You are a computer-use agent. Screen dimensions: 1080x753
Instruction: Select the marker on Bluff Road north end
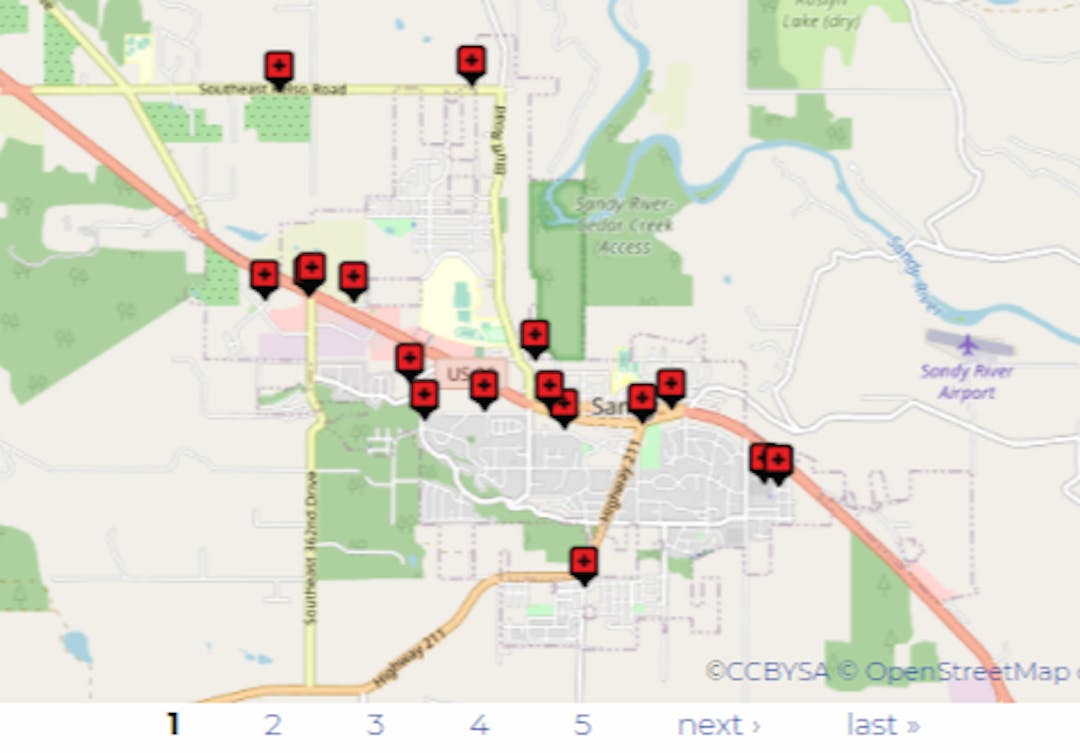[471, 62]
